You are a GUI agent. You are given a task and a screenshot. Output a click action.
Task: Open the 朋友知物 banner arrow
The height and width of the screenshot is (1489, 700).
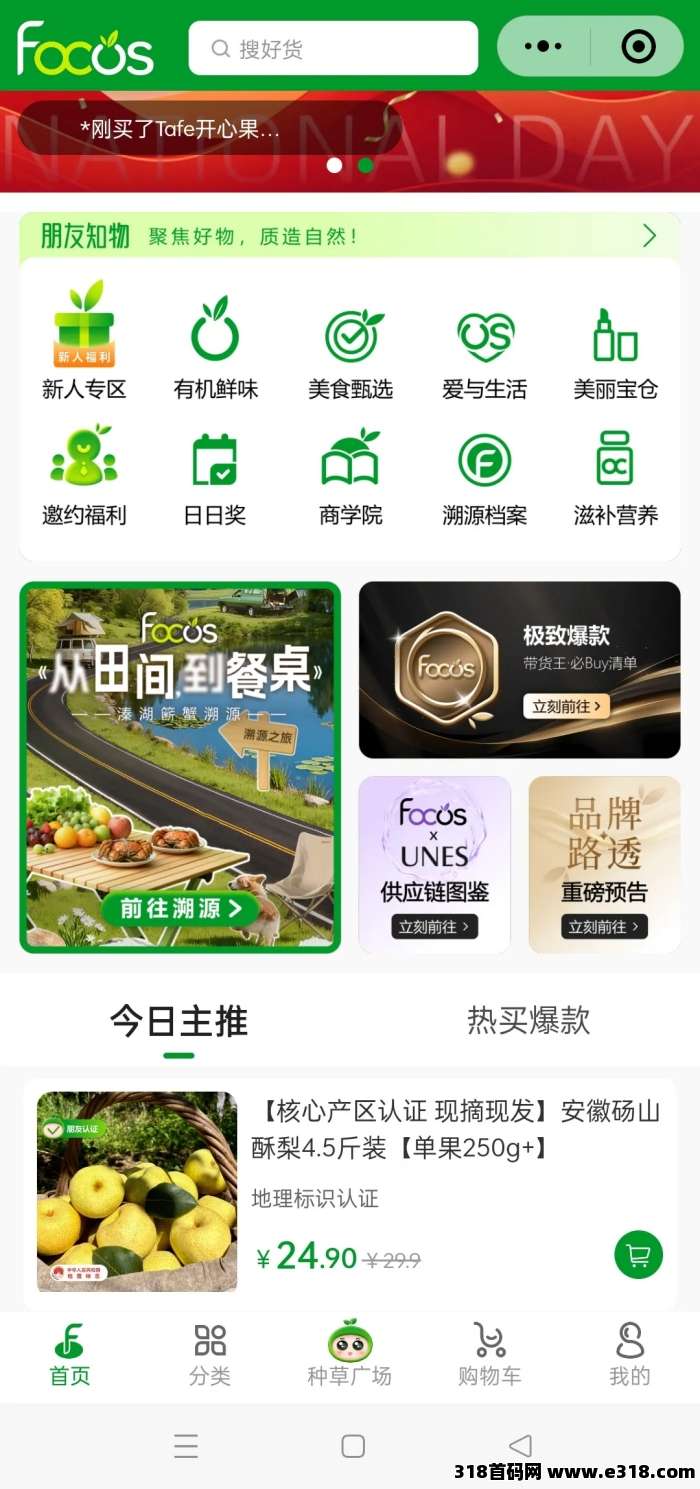[x=649, y=236]
